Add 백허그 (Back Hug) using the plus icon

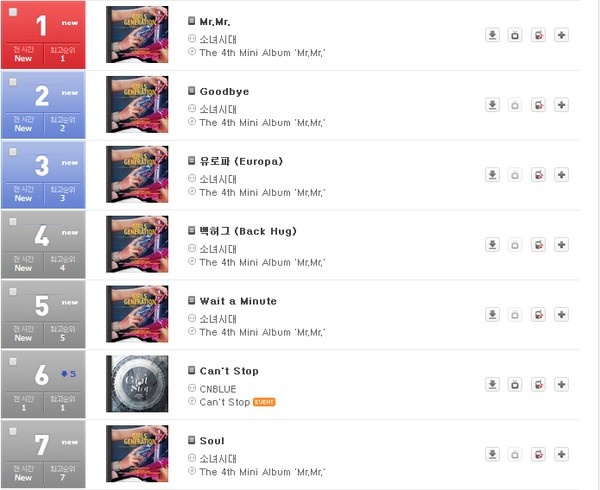[561, 244]
